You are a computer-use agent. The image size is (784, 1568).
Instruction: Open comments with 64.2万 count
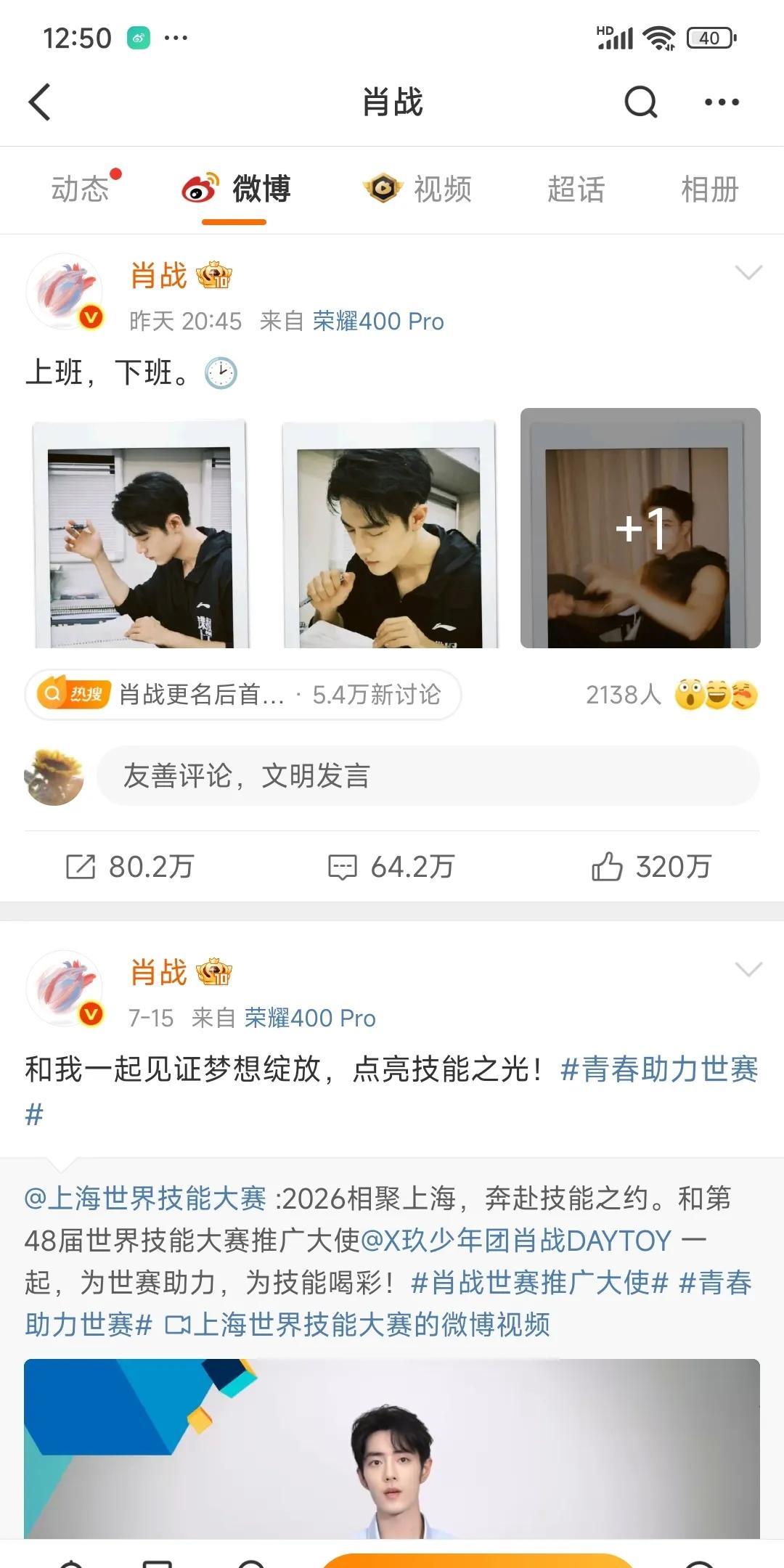coord(391,867)
